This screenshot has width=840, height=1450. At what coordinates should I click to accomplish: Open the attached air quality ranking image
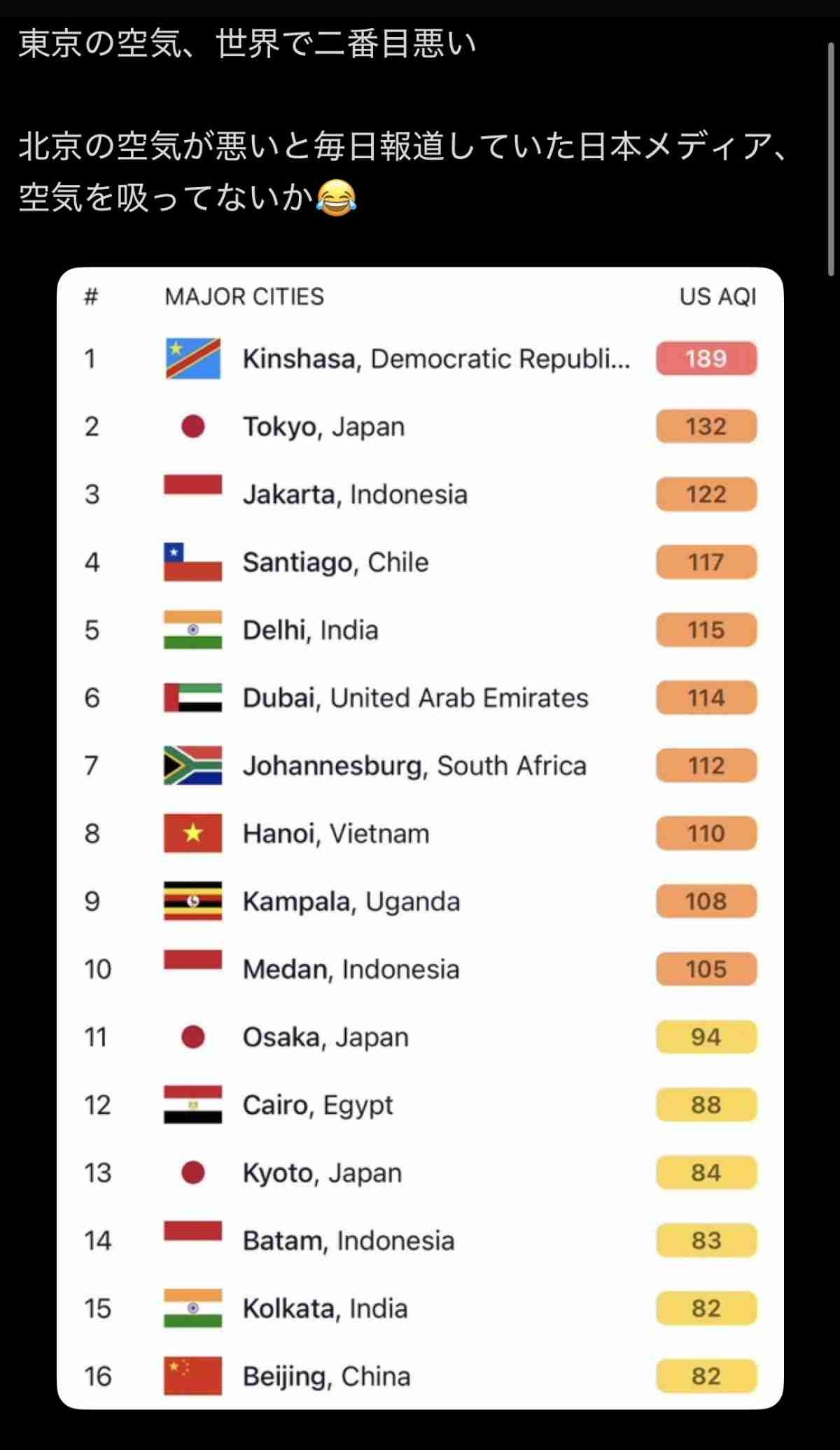click(420, 837)
